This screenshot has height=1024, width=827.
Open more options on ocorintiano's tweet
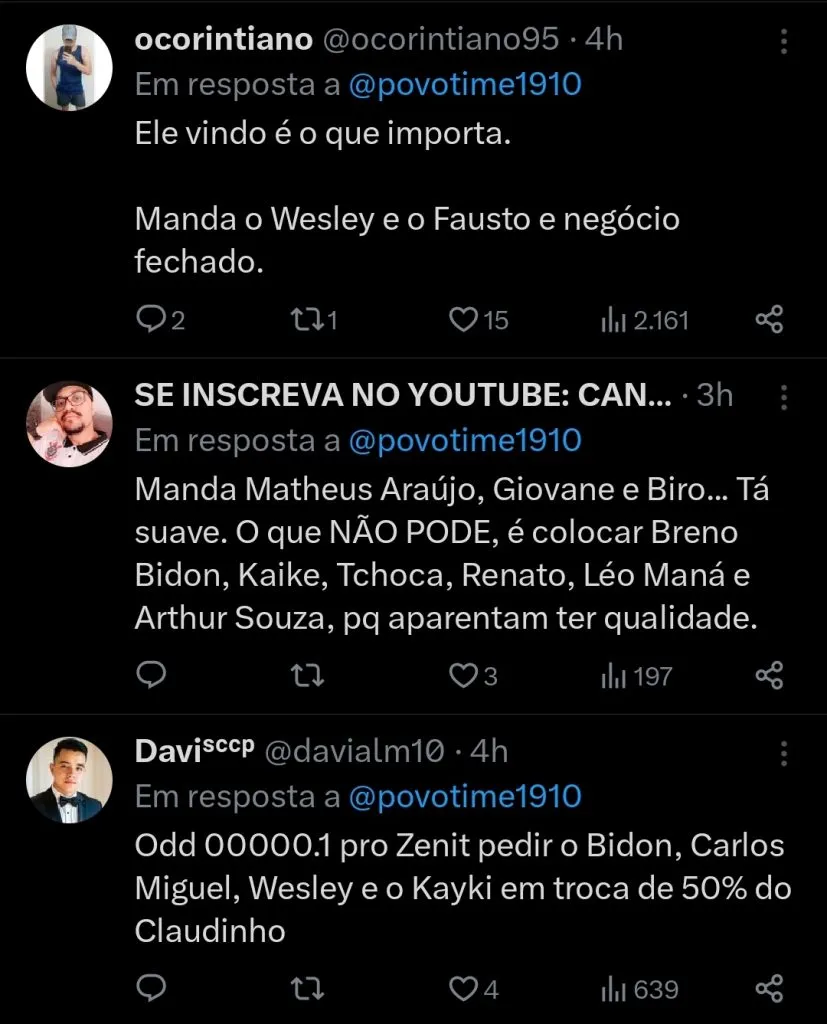pos(785,40)
